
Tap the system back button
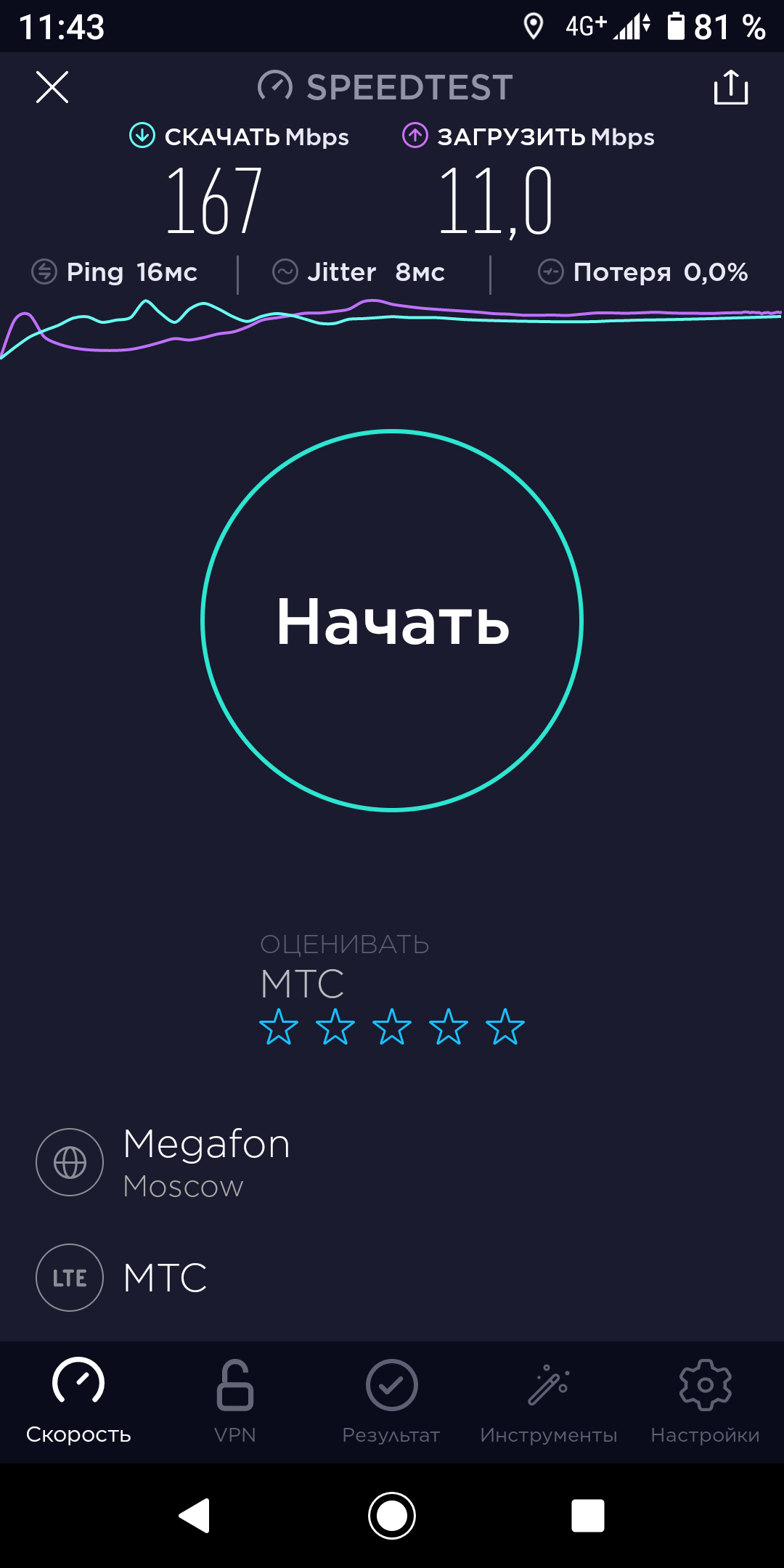pos(195,1516)
